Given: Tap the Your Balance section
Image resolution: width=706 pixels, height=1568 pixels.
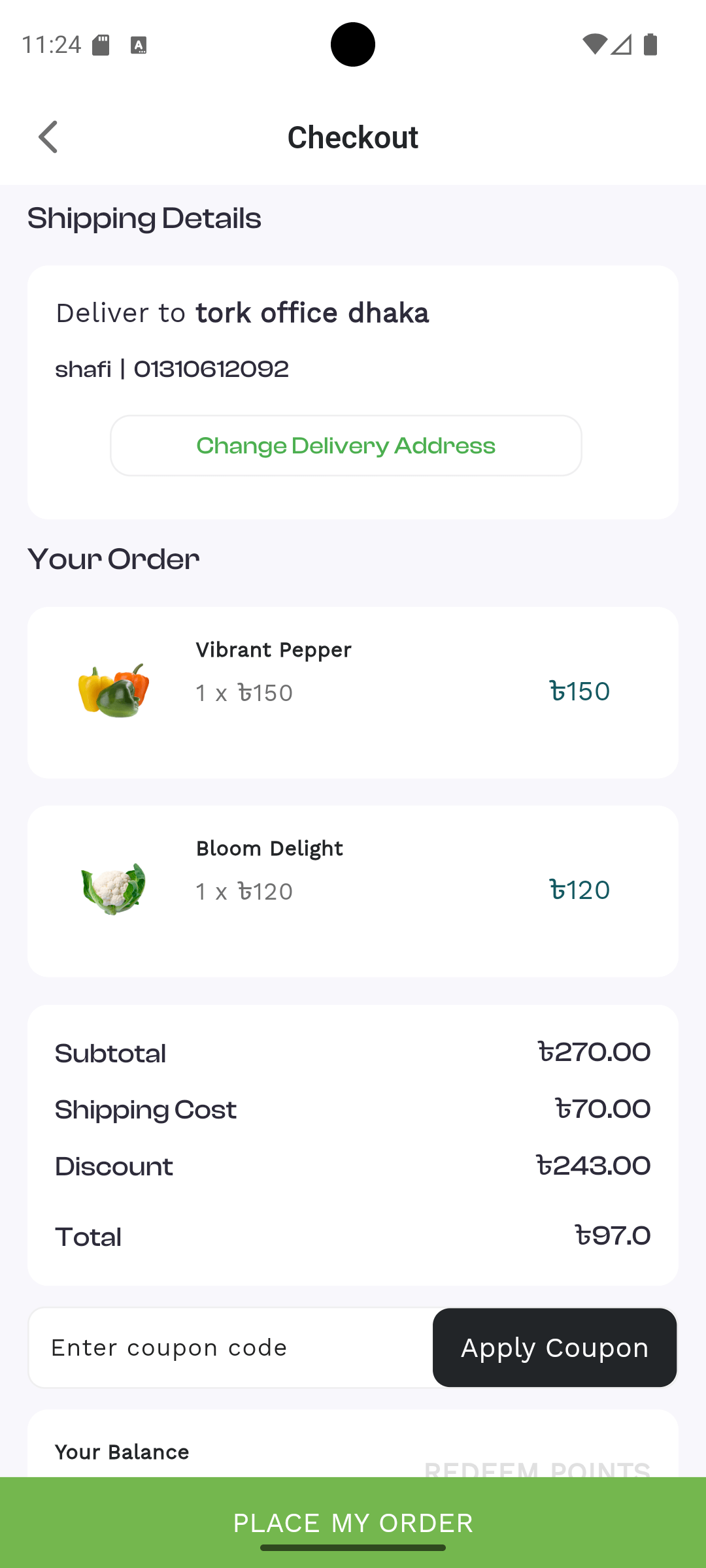Looking at the screenshot, I should click(x=121, y=1451).
